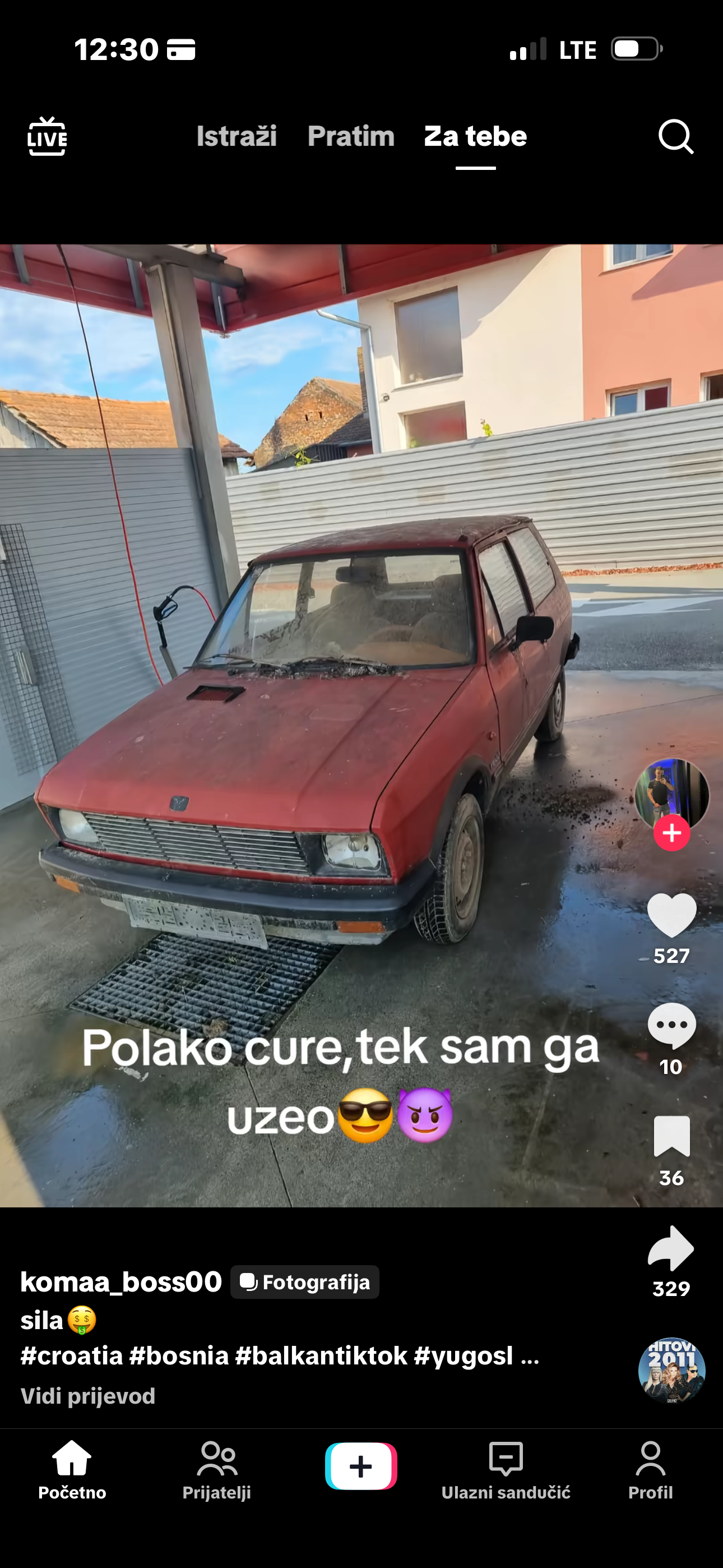The width and height of the screenshot is (723, 1568).
Task: Select the Za tebe tab
Action: 475,136
